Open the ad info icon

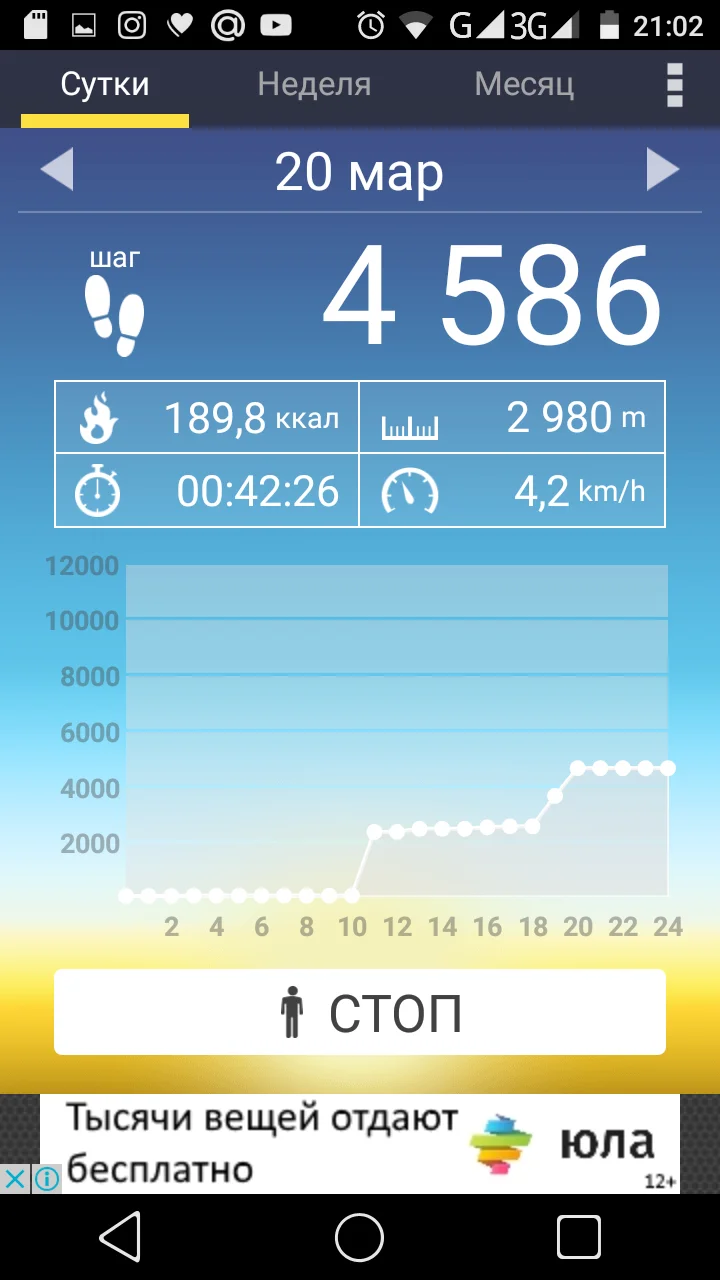[x=46, y=1178]
